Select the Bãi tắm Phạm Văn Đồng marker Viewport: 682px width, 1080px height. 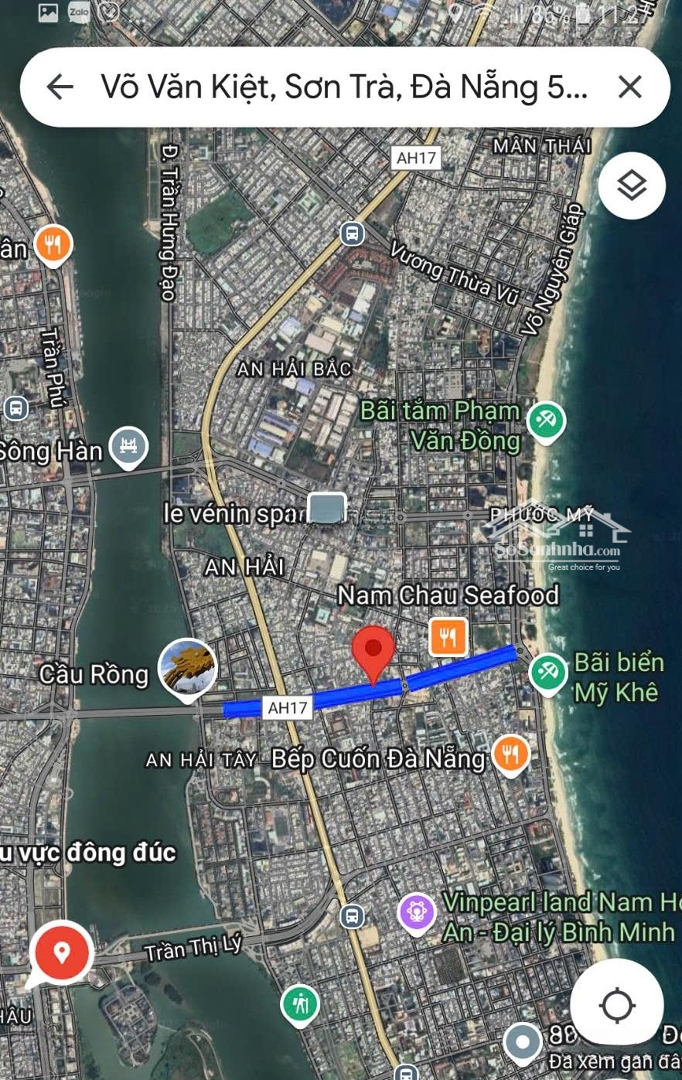(x=546, y=422)
